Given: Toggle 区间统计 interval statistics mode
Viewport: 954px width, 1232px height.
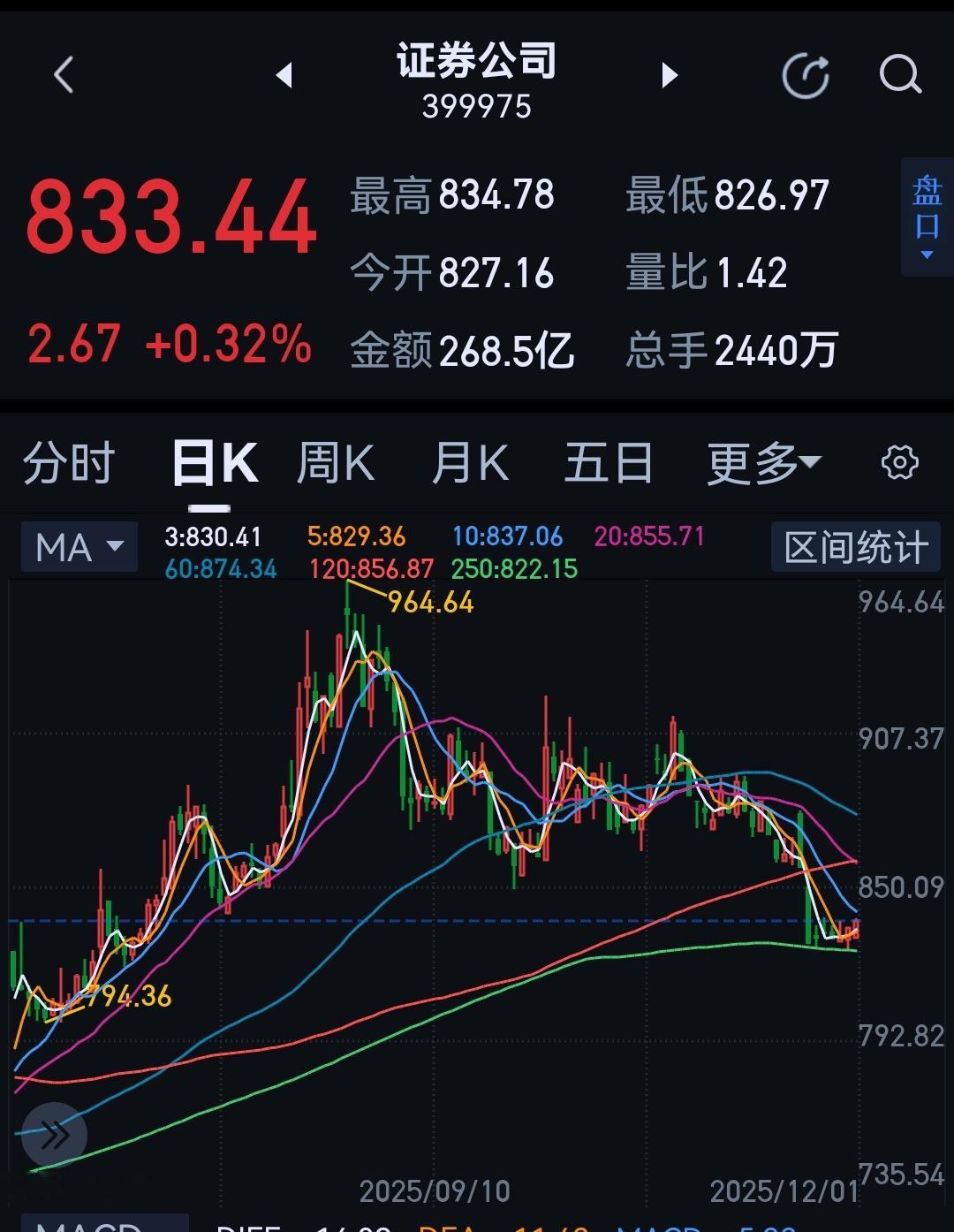Looking at the screenshot, I should (x=853, y=546).
